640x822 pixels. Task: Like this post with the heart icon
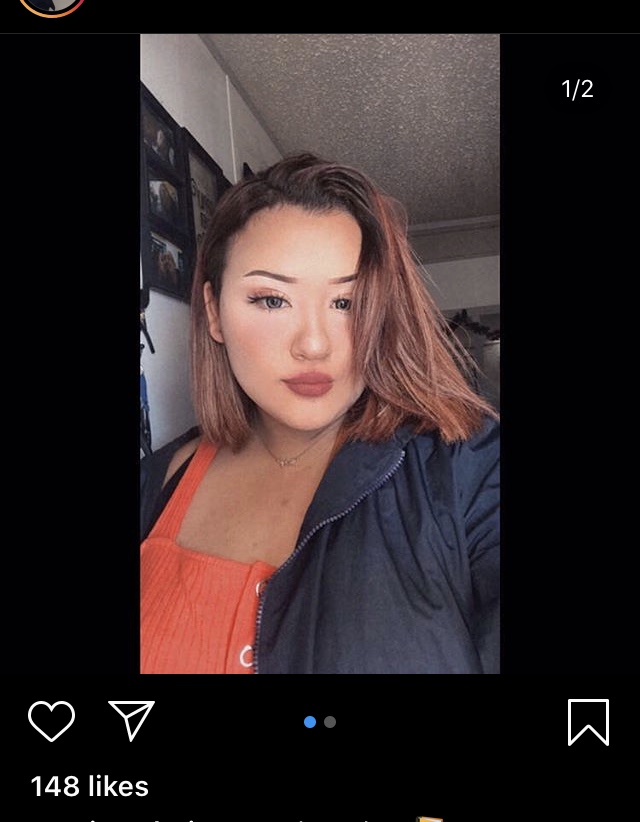(51, 720)
